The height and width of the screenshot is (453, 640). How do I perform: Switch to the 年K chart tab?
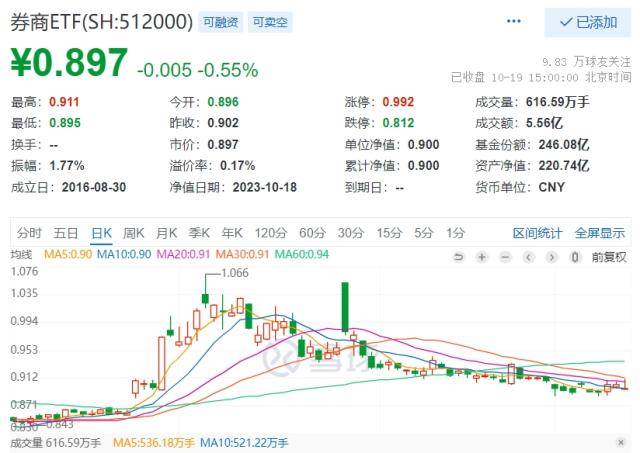(x=233, y=233)
